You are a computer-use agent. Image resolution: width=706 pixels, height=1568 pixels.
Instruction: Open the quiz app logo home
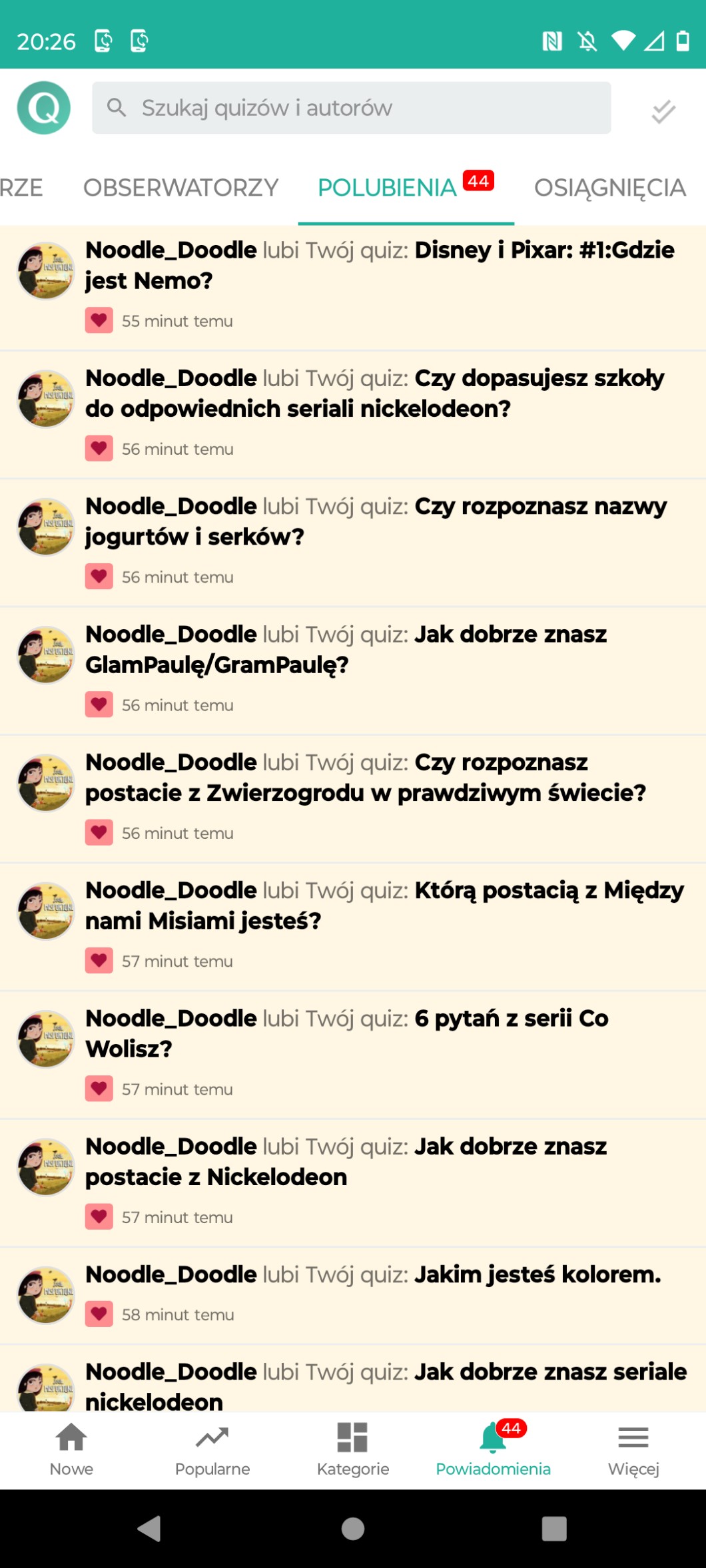point(44,108)
